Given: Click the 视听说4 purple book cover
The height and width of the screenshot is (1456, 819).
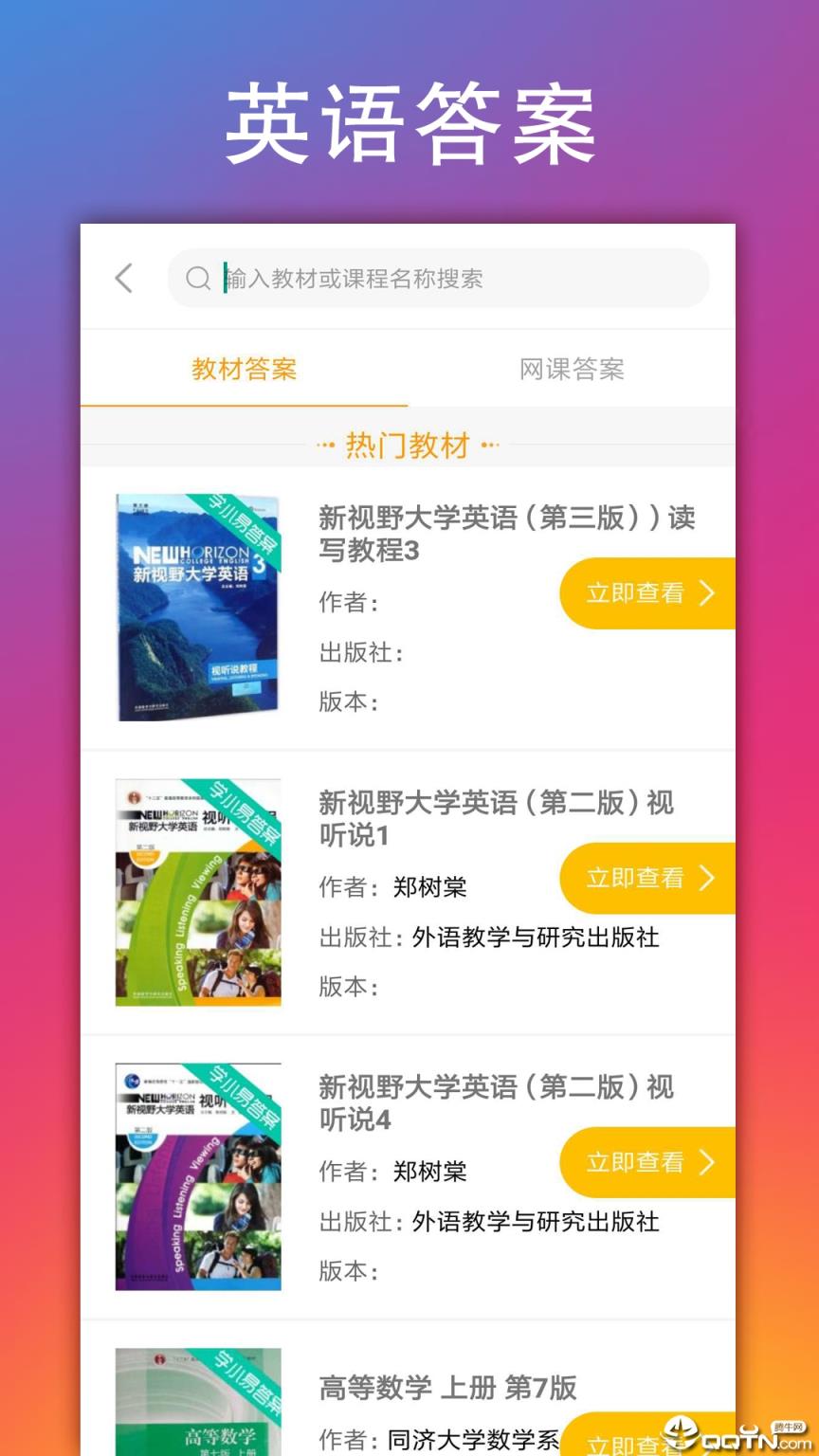Looking at the screenshot, I should point(196,1176).
